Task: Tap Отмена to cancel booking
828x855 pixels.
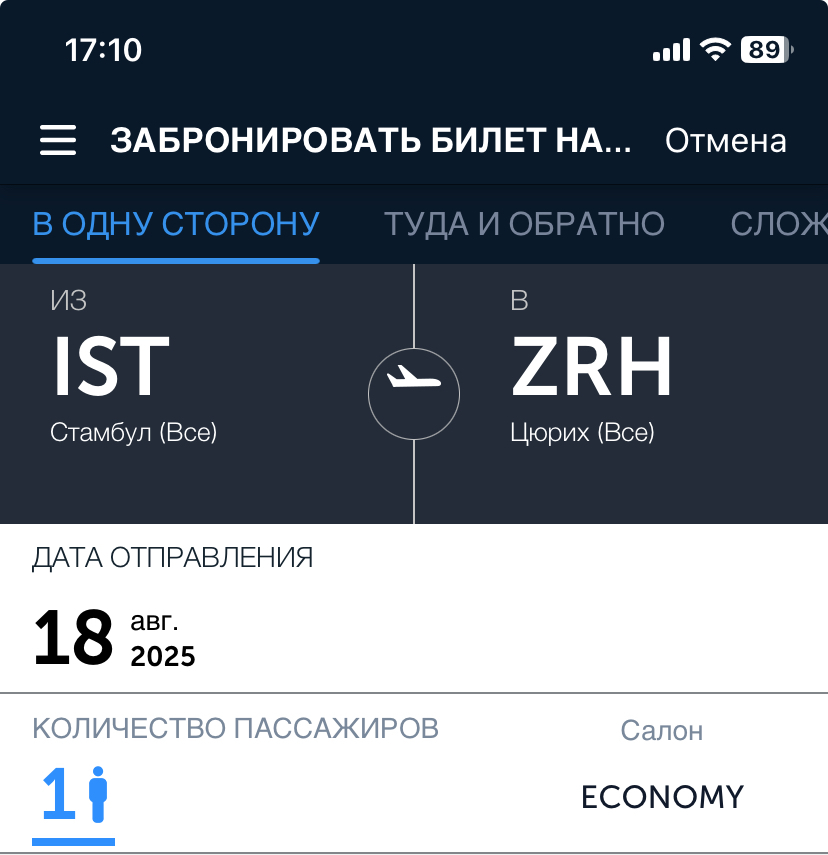Action: point(725,141)
